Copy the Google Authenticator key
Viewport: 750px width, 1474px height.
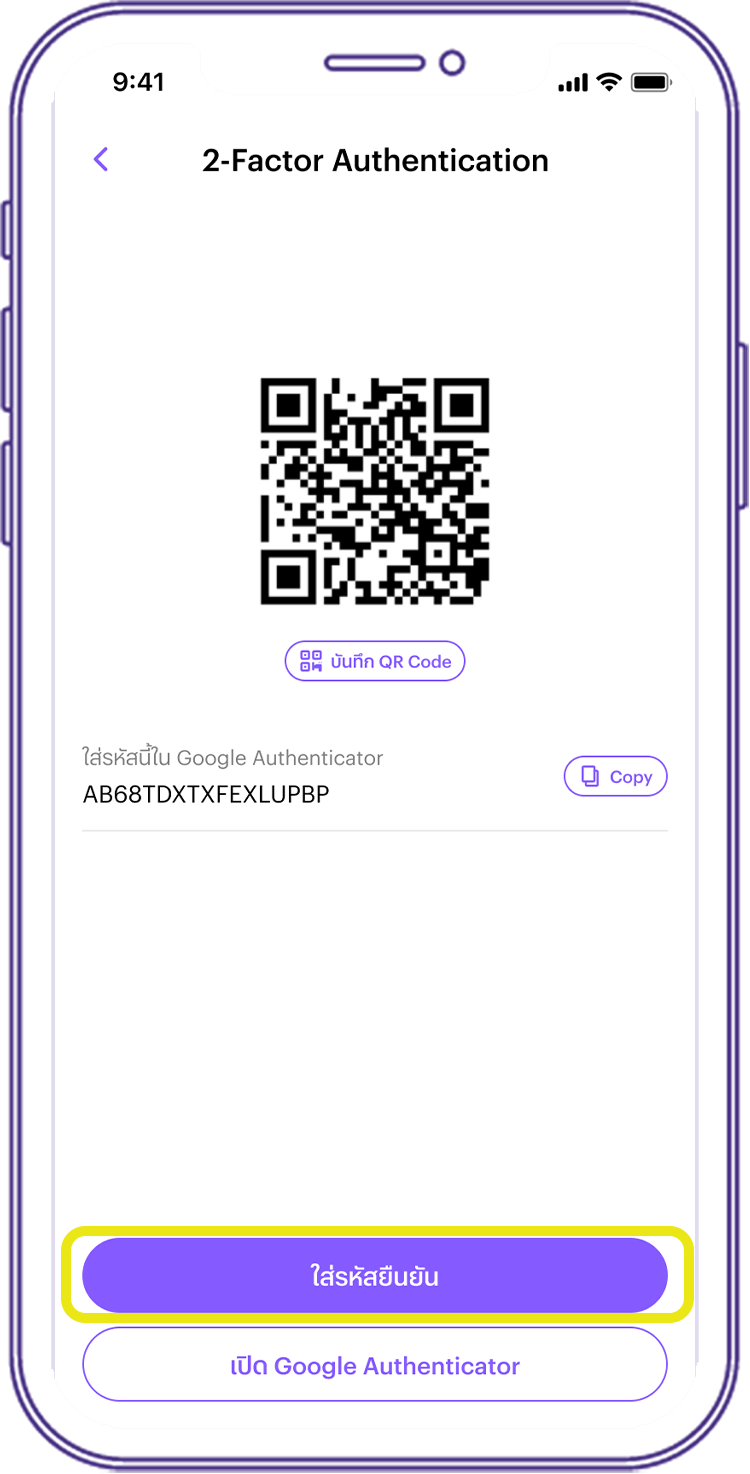click(x=615, y=777)
